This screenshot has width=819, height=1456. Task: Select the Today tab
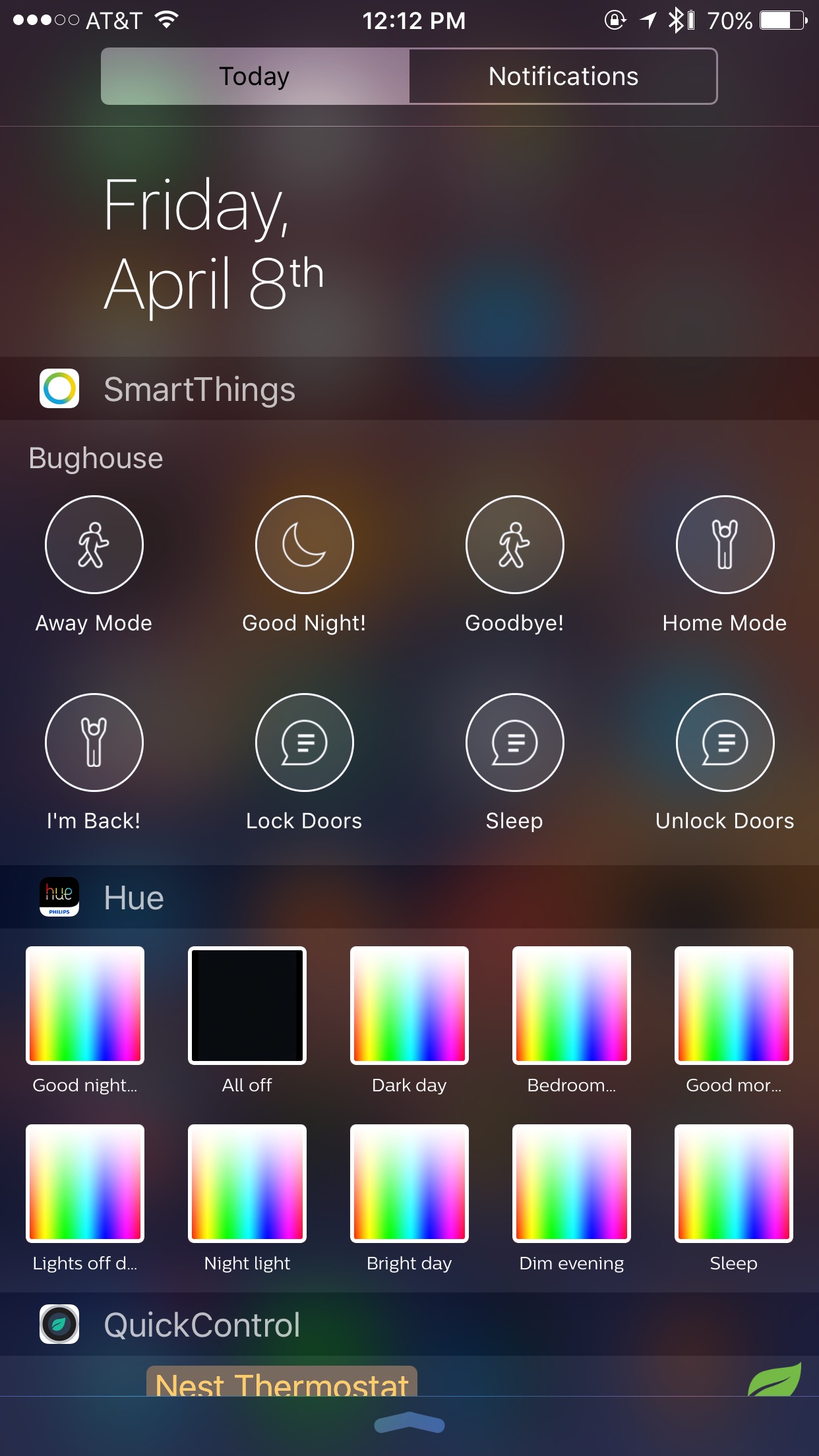pos(255,76)
